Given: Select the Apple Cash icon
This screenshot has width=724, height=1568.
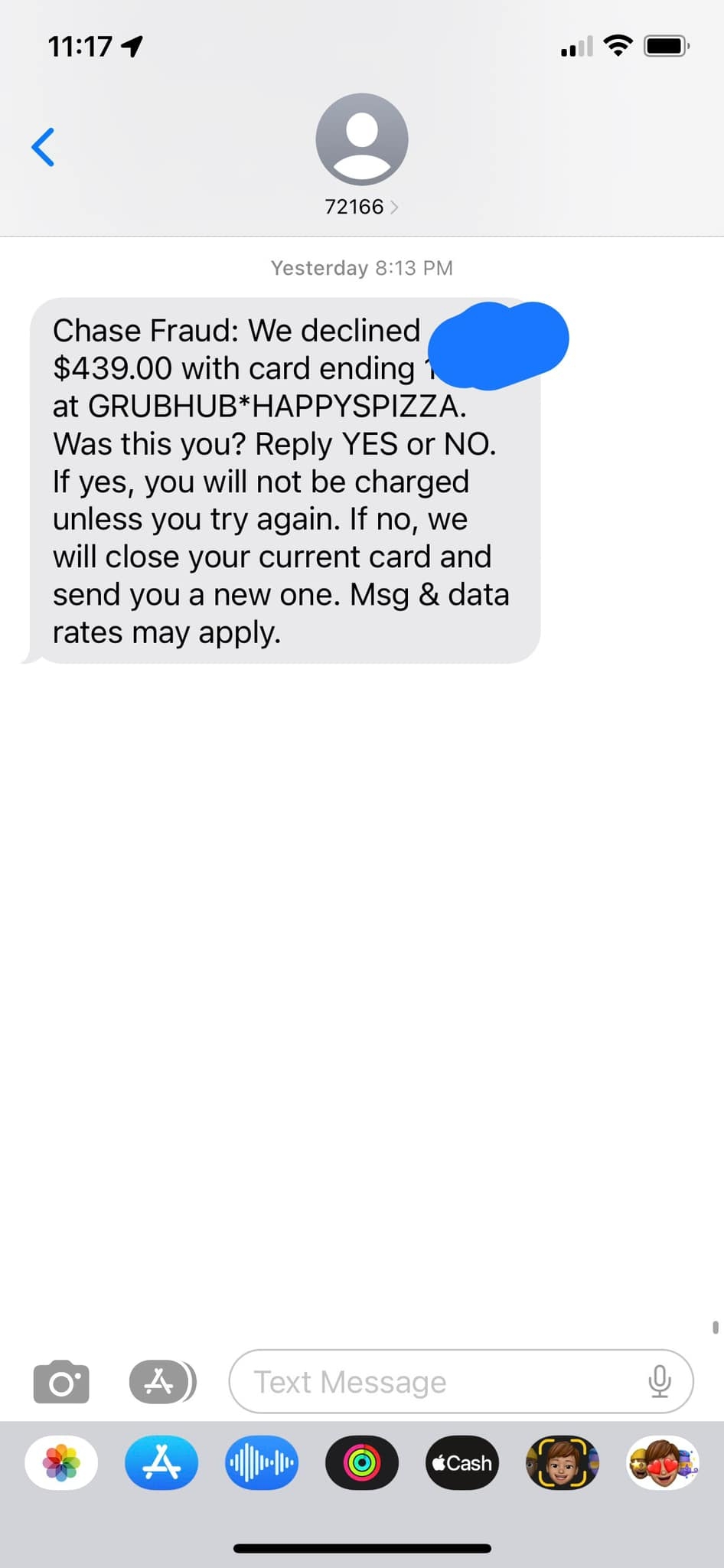Looking at the screenshot, I should pyautogui.click(x=461, y=1462).
